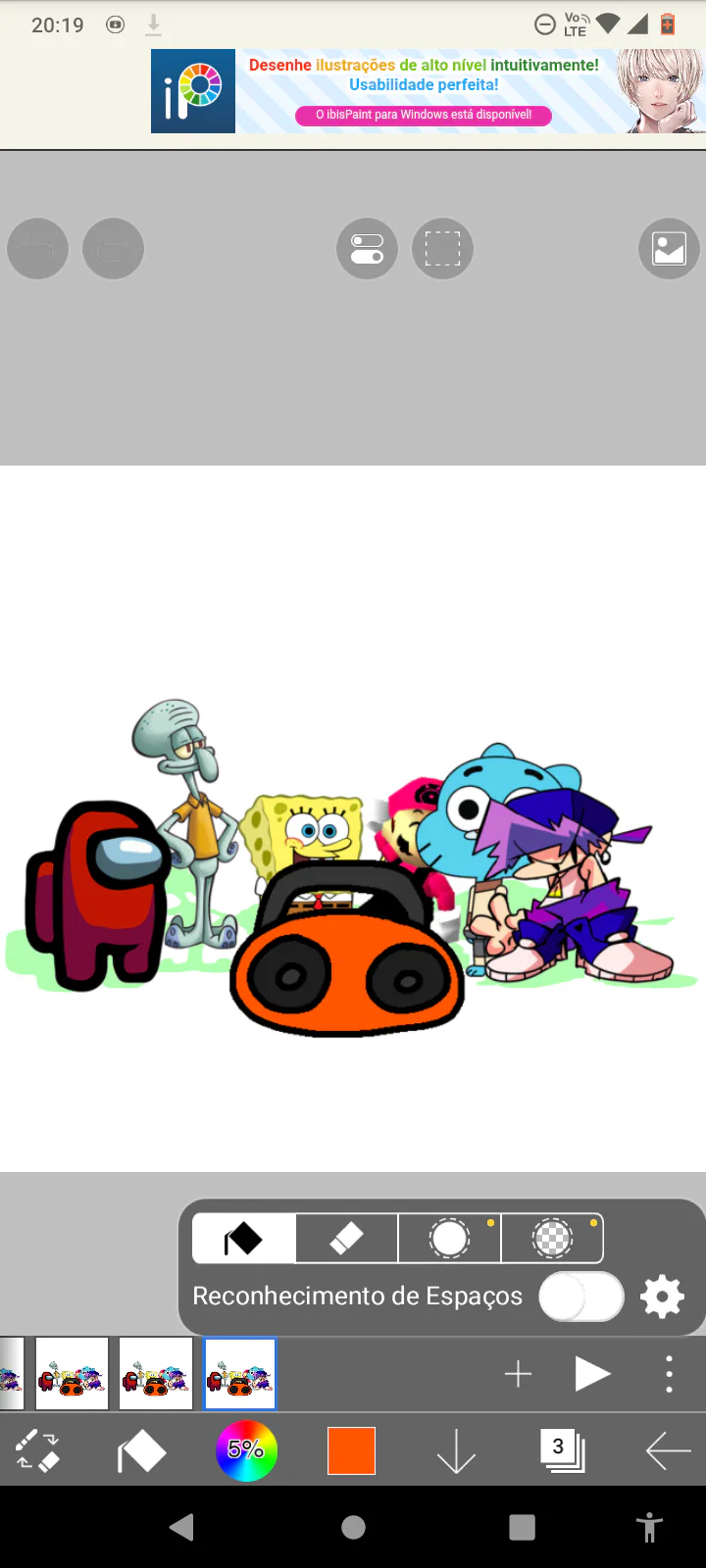
Task: Select the checkered circle fill option
Action: [x=552, y=1239]
